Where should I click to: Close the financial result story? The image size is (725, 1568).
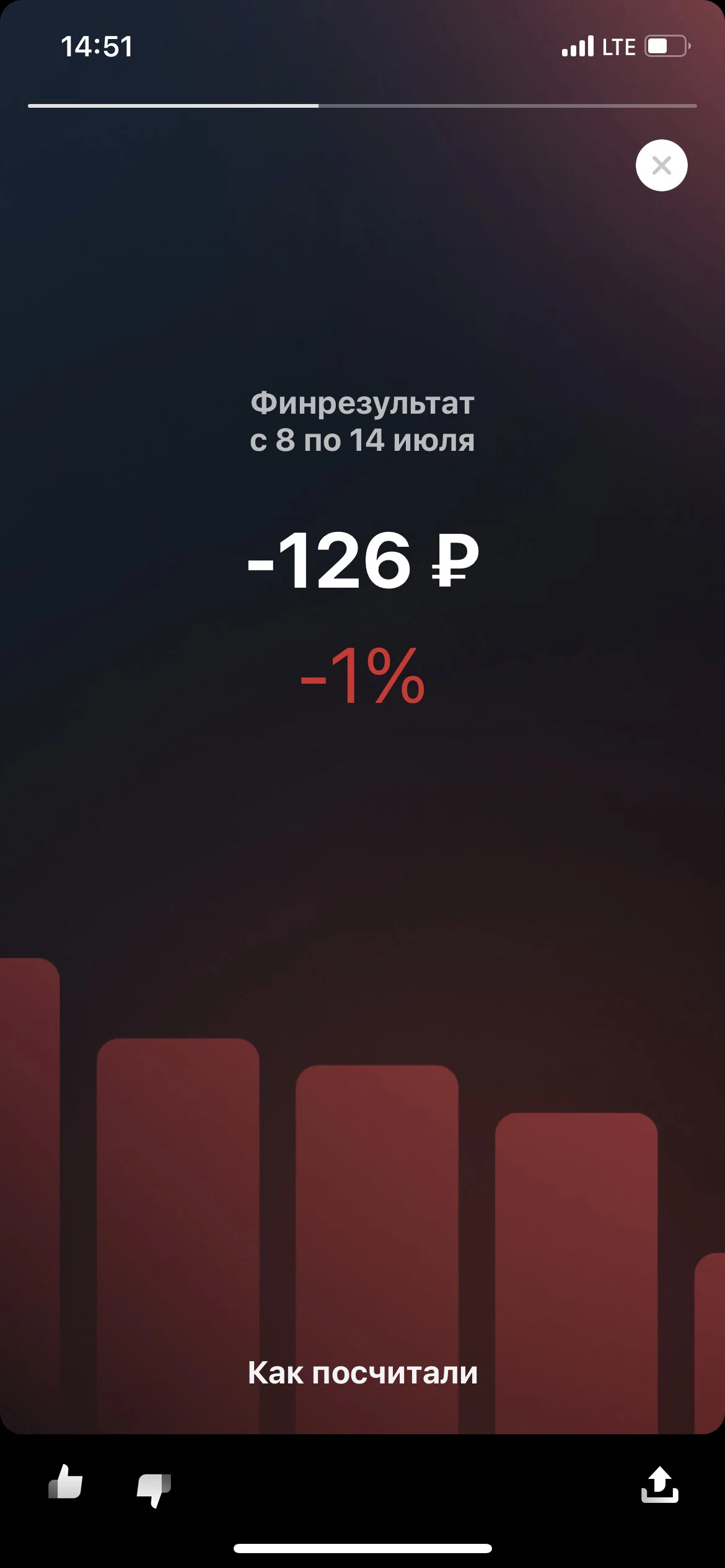(661, 165)
